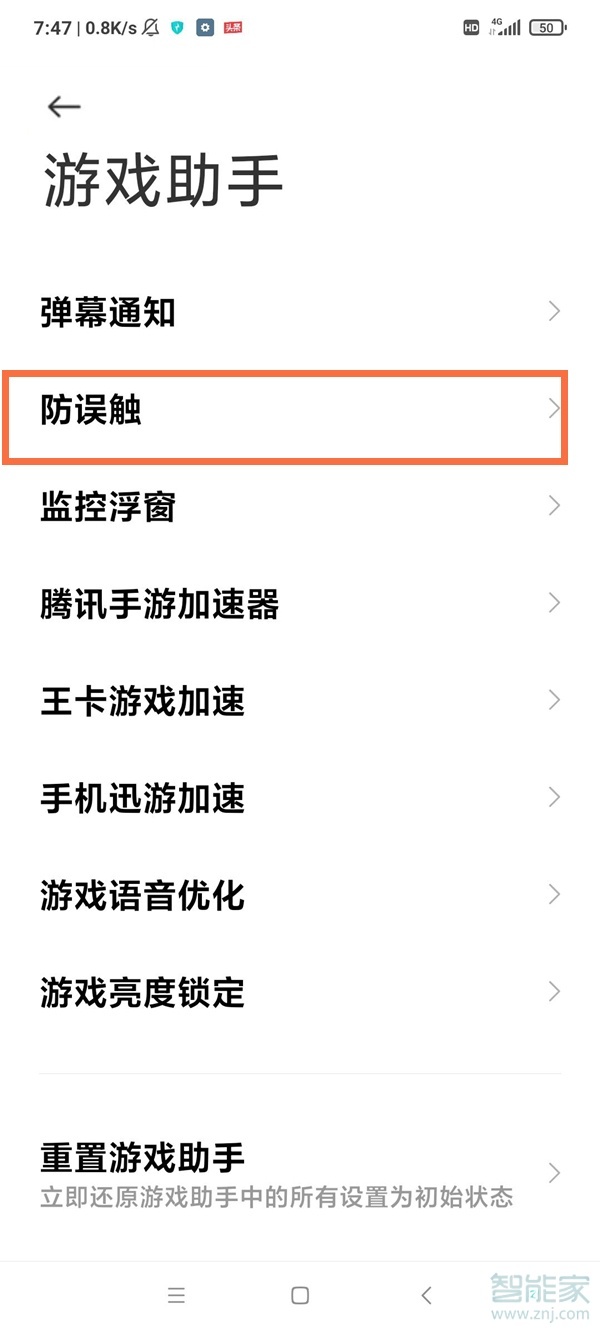Tap 重置游戏助手 to reset settings
This screenshot has height=1333, width=600.
point(300,1172)
